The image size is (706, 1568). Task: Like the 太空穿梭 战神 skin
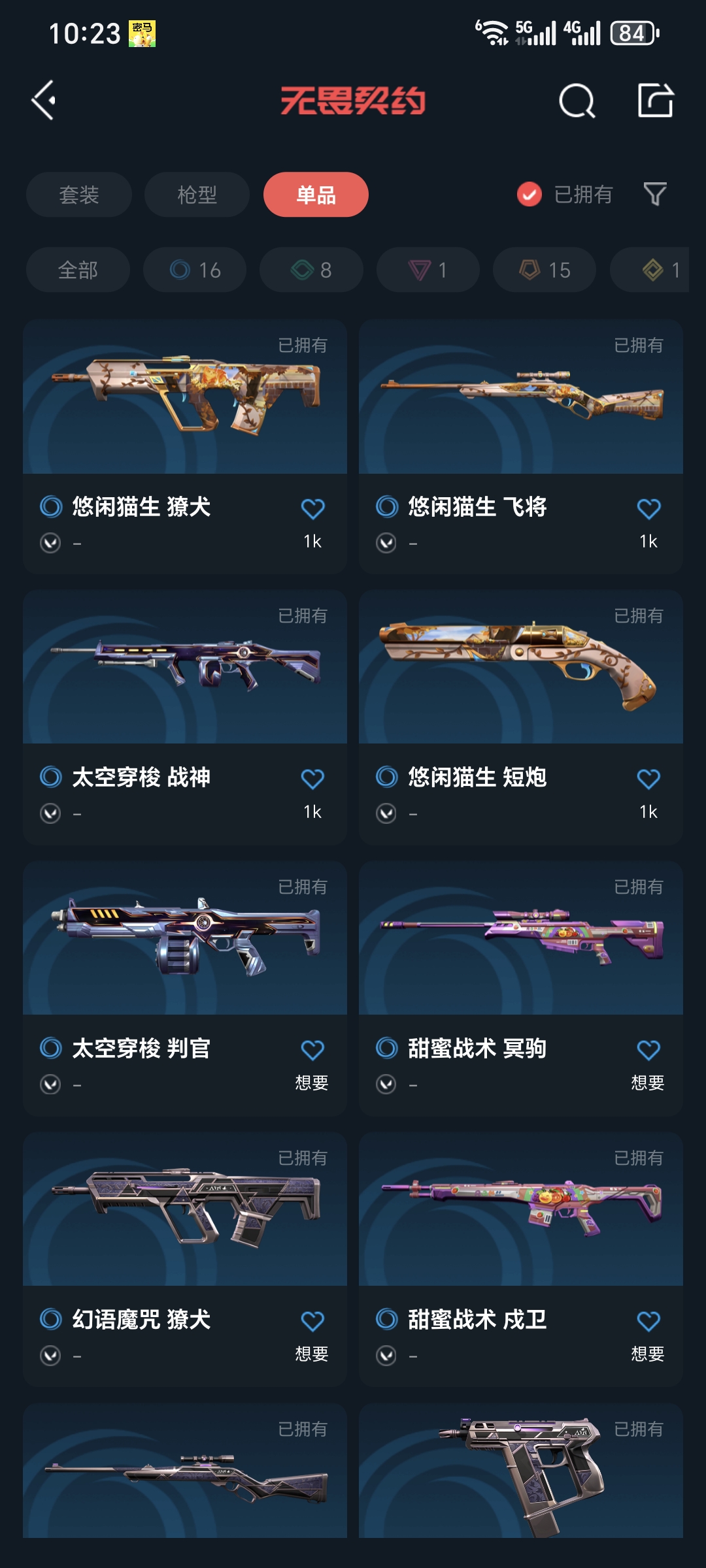click(x=312, y=779)
